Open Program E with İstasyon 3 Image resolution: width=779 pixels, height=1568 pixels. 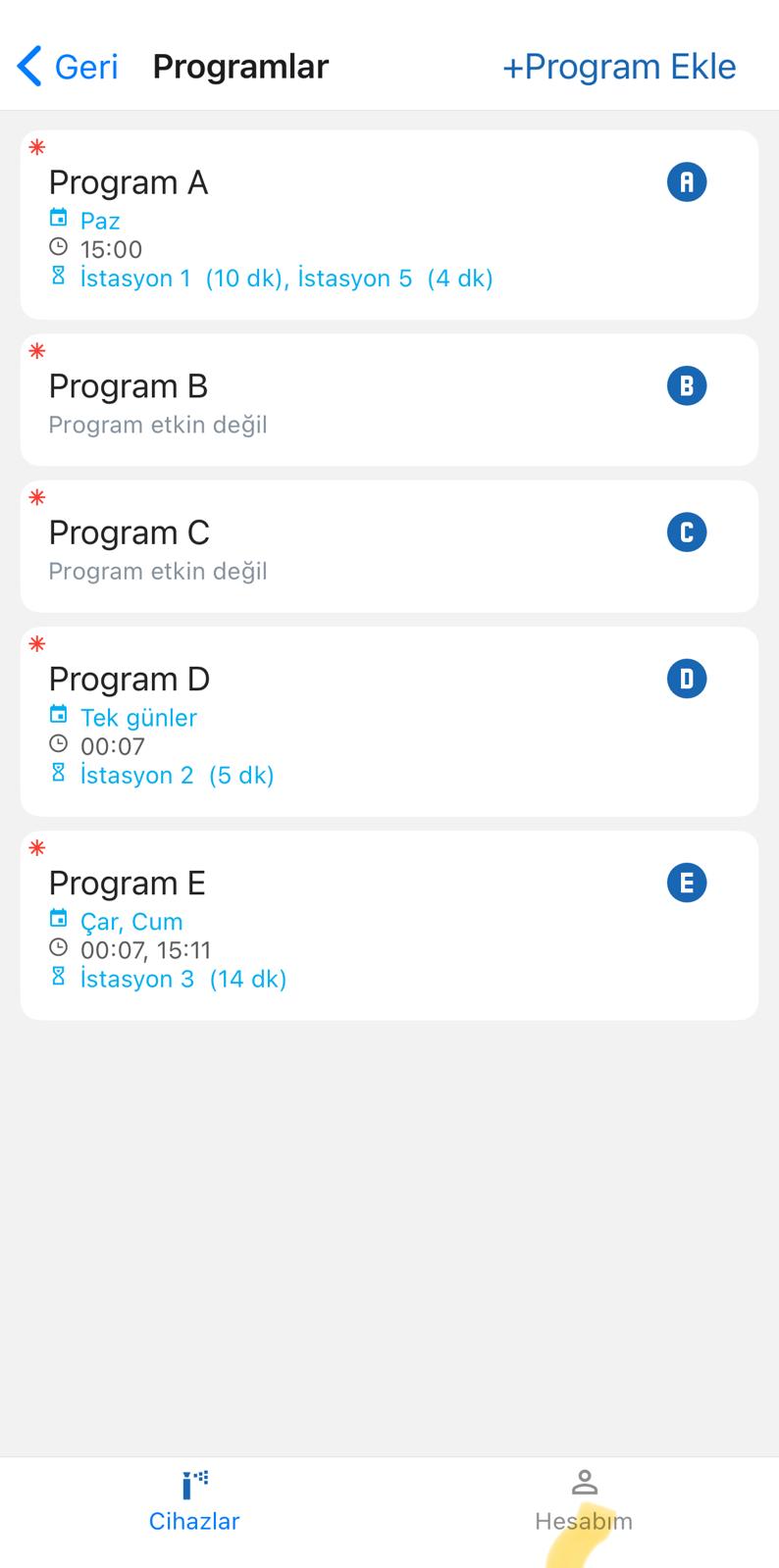(389, 926)
